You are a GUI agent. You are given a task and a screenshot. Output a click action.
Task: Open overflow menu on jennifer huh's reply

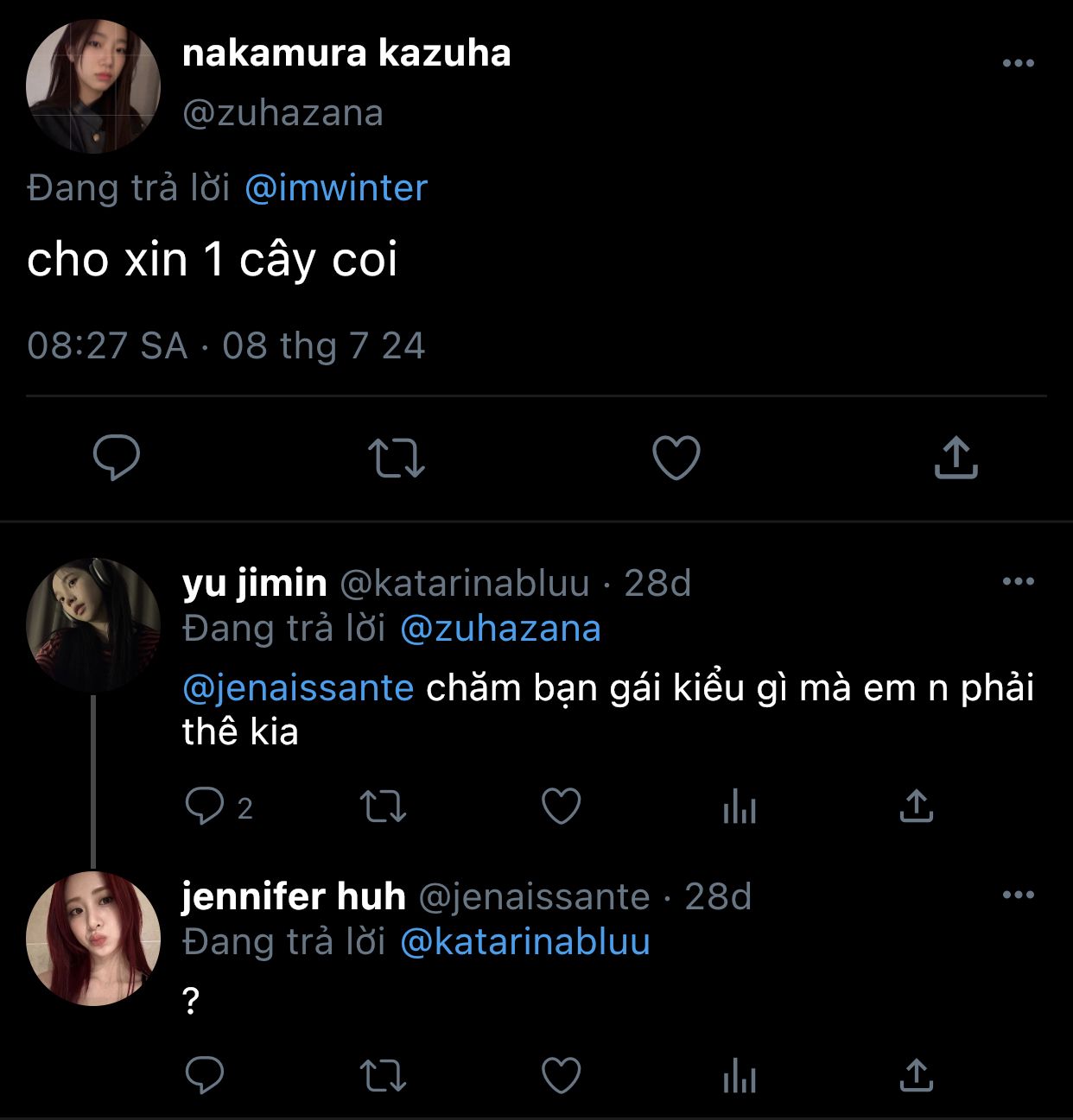pyautogui.click(x=1018, y=895)
